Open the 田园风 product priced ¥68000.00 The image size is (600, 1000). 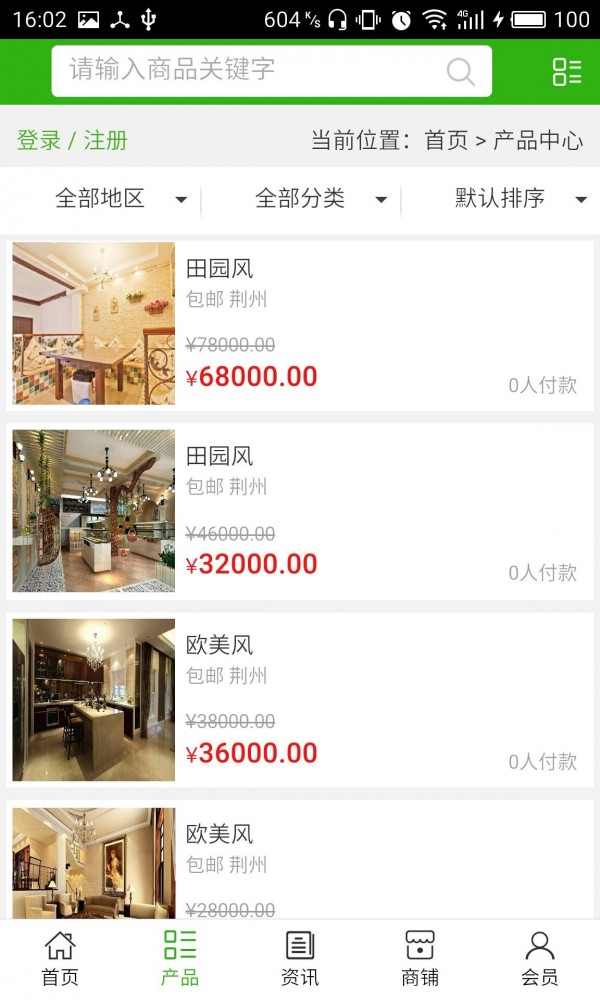300,324
